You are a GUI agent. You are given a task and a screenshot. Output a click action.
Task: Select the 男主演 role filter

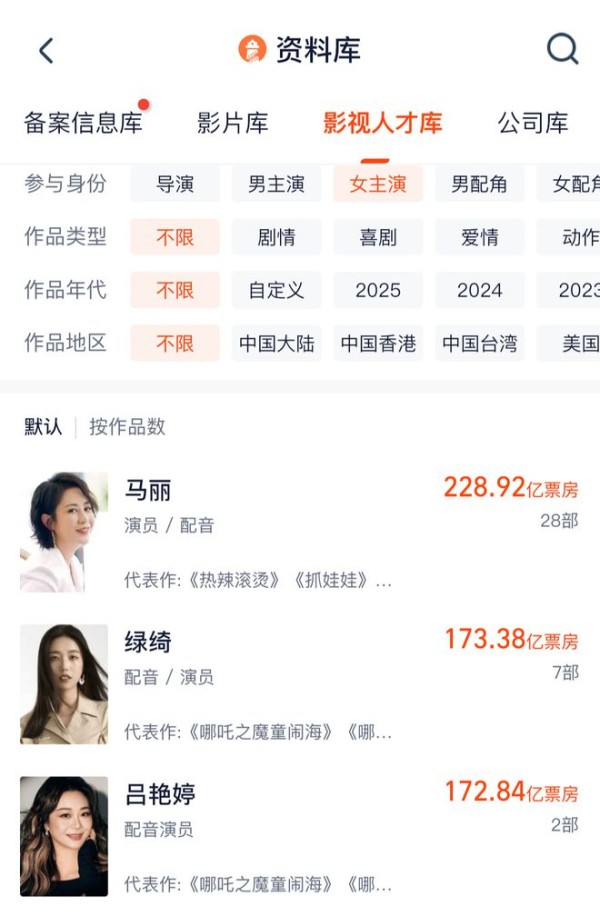tap(277, 184)
